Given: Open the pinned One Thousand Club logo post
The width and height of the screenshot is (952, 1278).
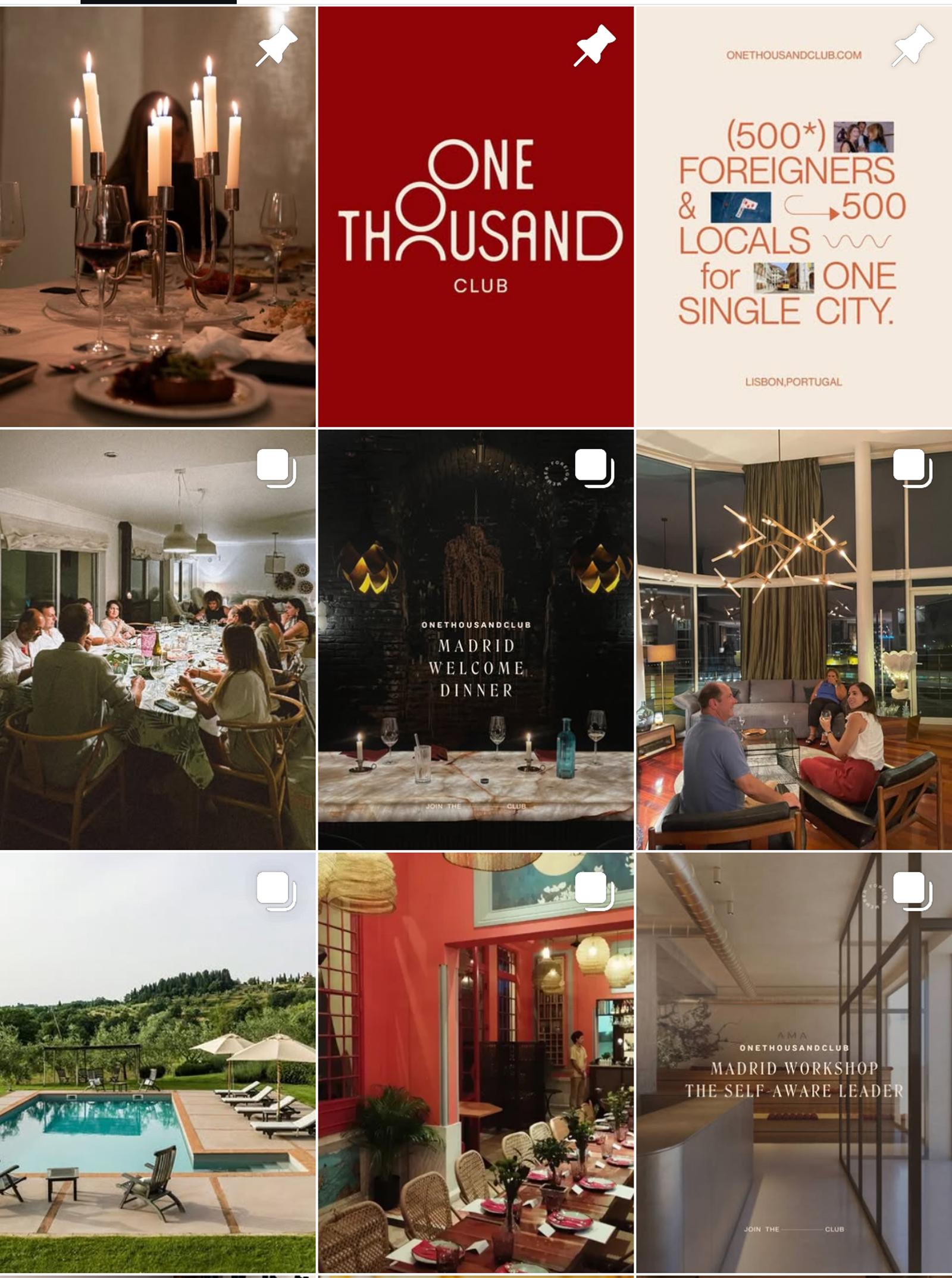Looking at the screenshot, I should coord(475,217).
